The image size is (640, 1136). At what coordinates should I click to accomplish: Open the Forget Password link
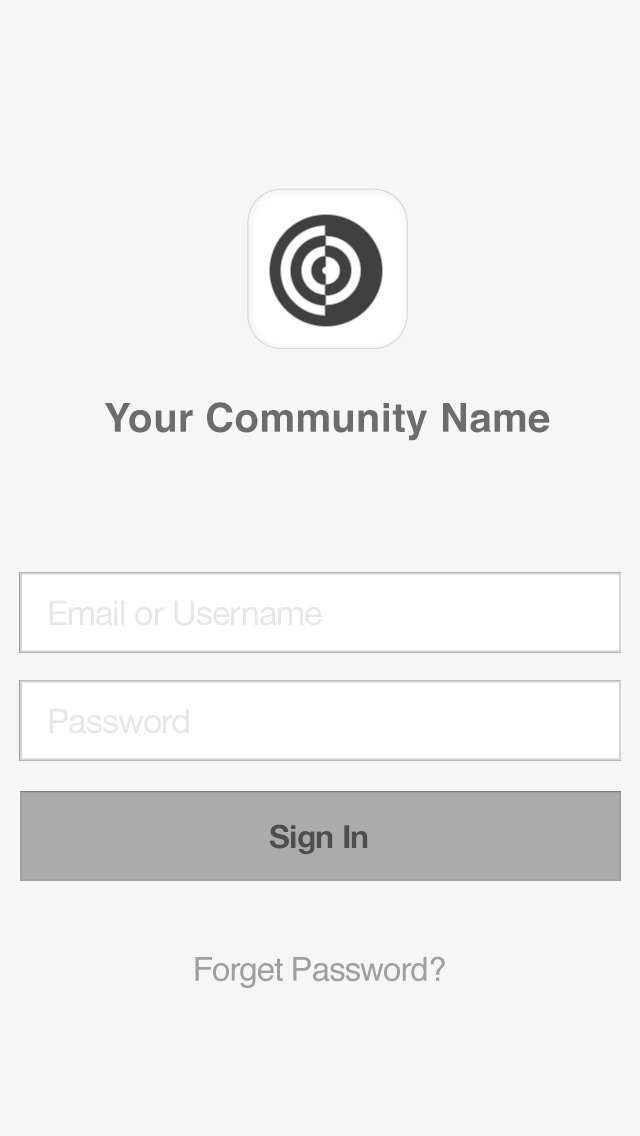[319, 969]
